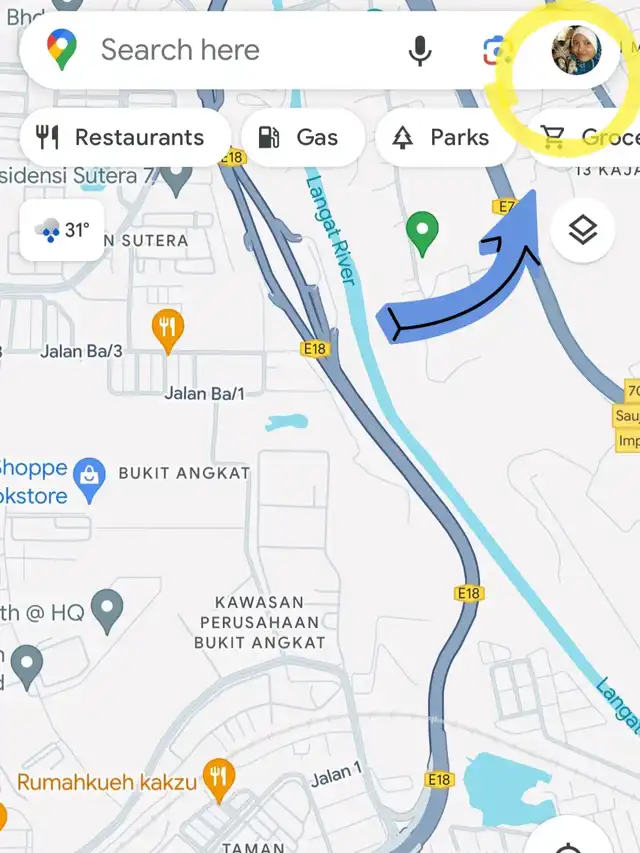This screenshot has height=853, width=640.
Task: Open the map layers button
Action: pyautogui.click(x=582, y=230)
